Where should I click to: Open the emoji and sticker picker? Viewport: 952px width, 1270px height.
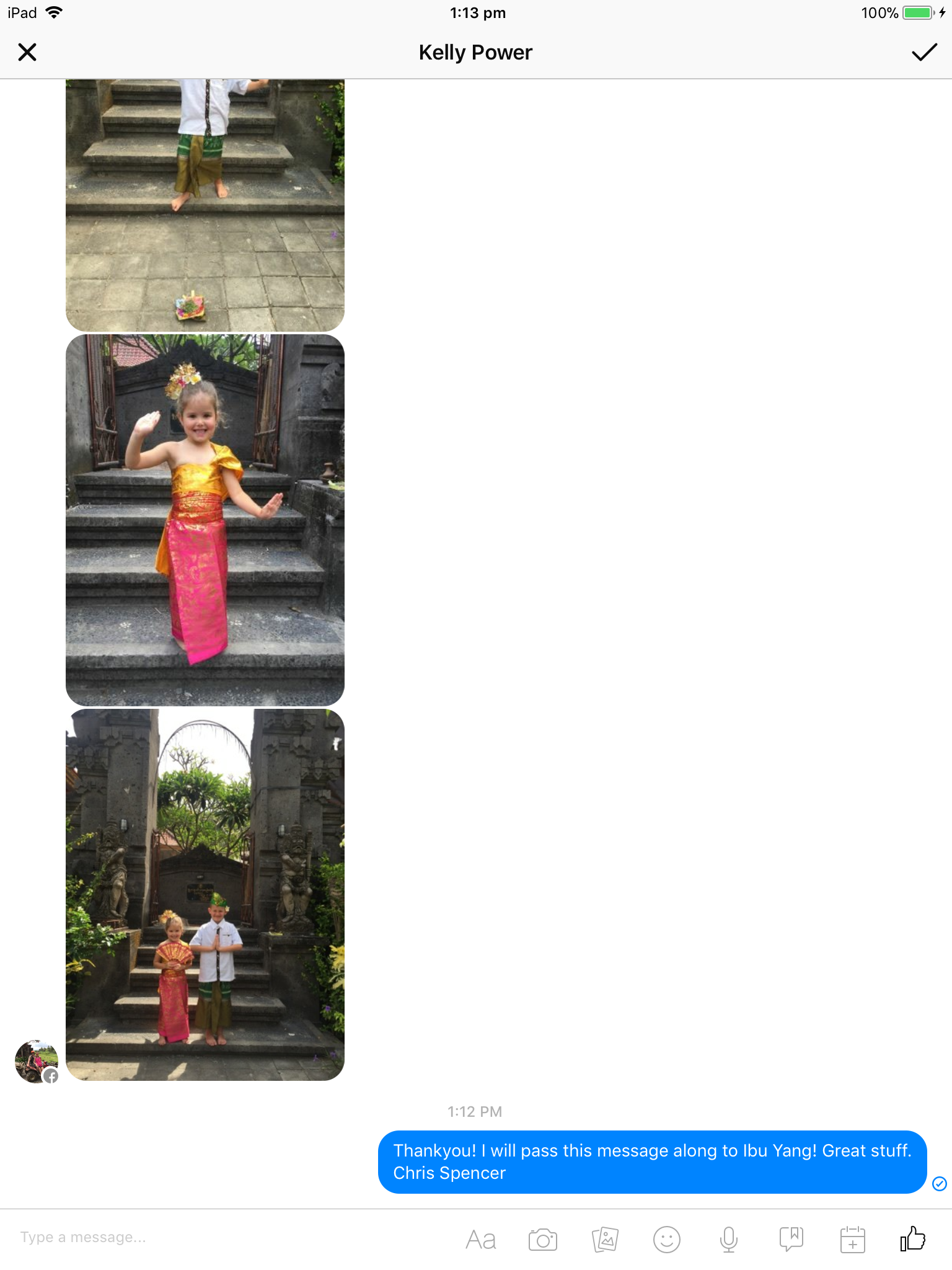pyautogui.click(x=667, y=1240)
